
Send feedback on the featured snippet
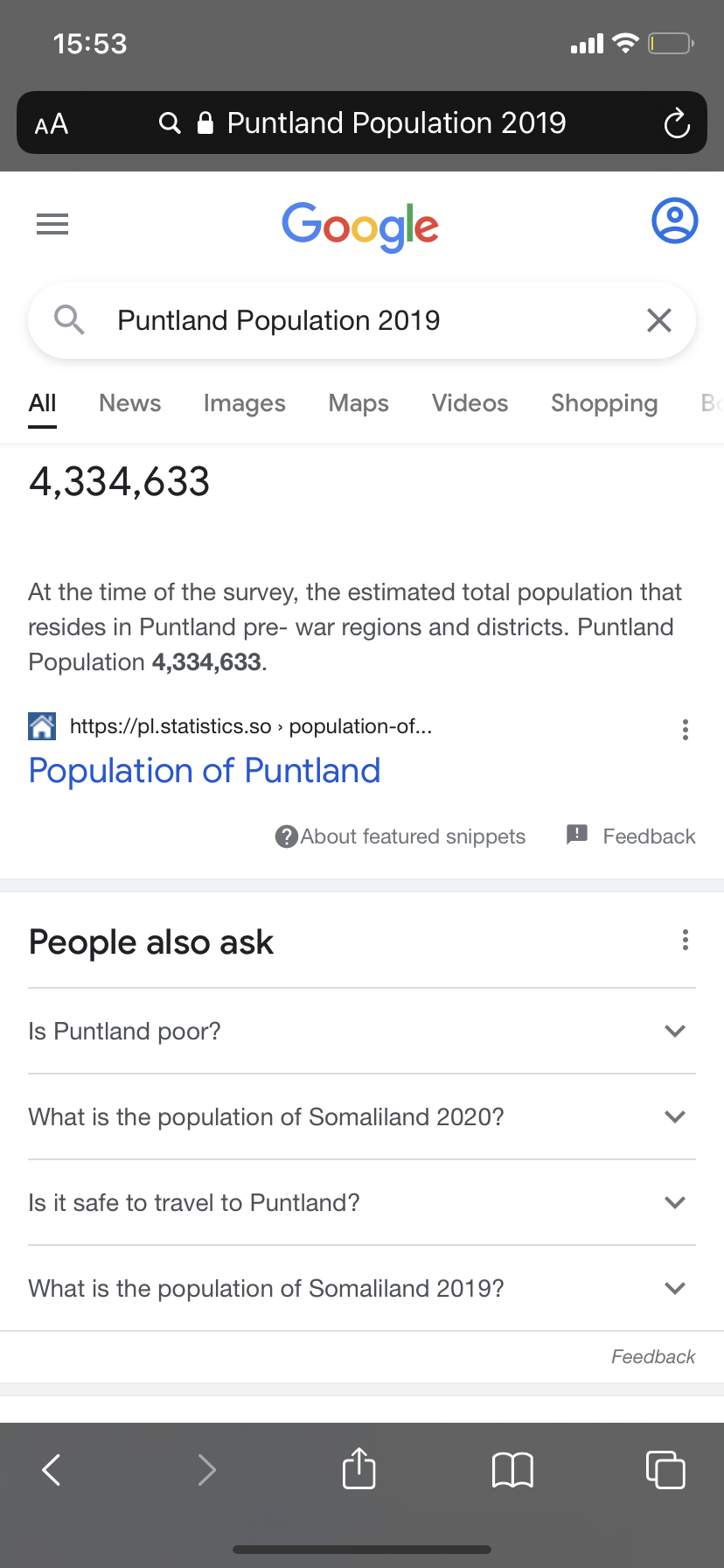tap(631, 836)
